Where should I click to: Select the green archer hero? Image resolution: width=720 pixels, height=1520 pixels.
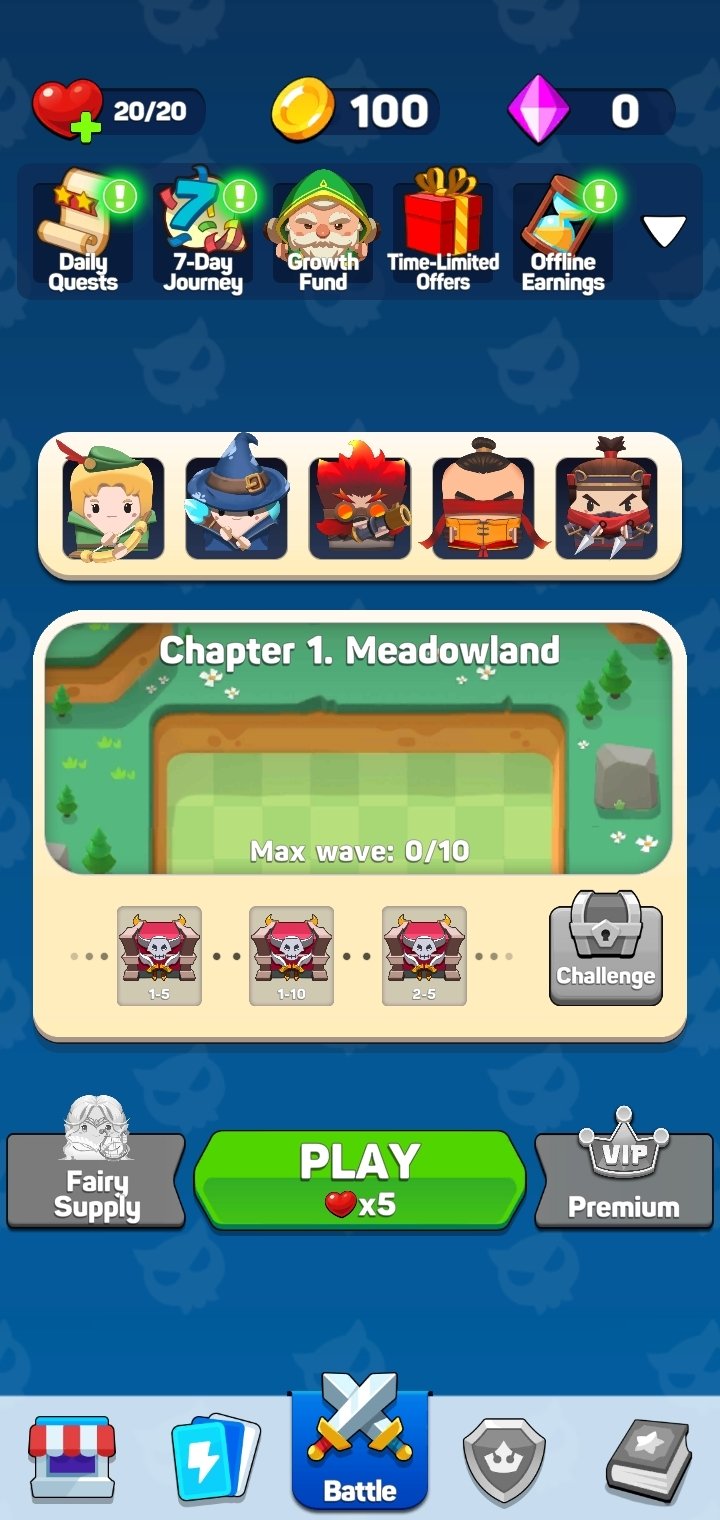tap(113, 506)
